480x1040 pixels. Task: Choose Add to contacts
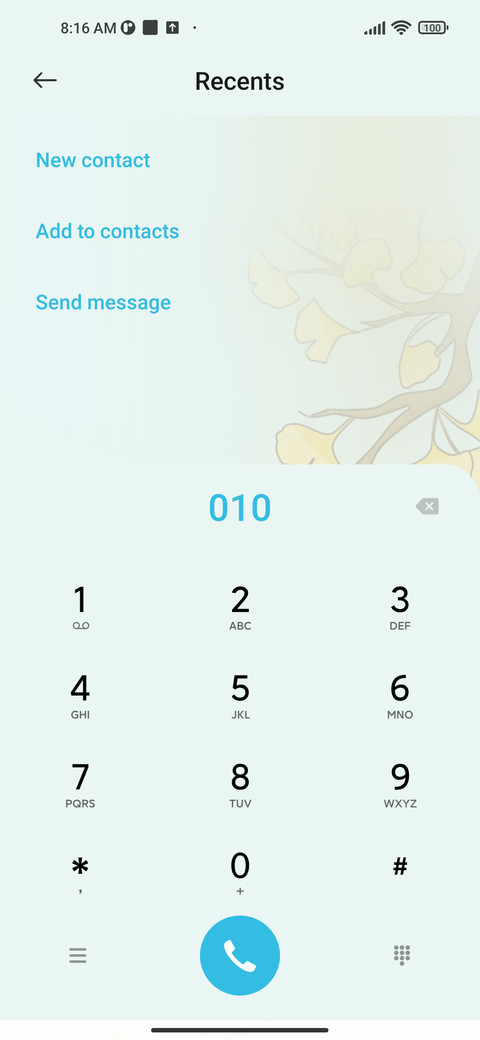(107, 231)
